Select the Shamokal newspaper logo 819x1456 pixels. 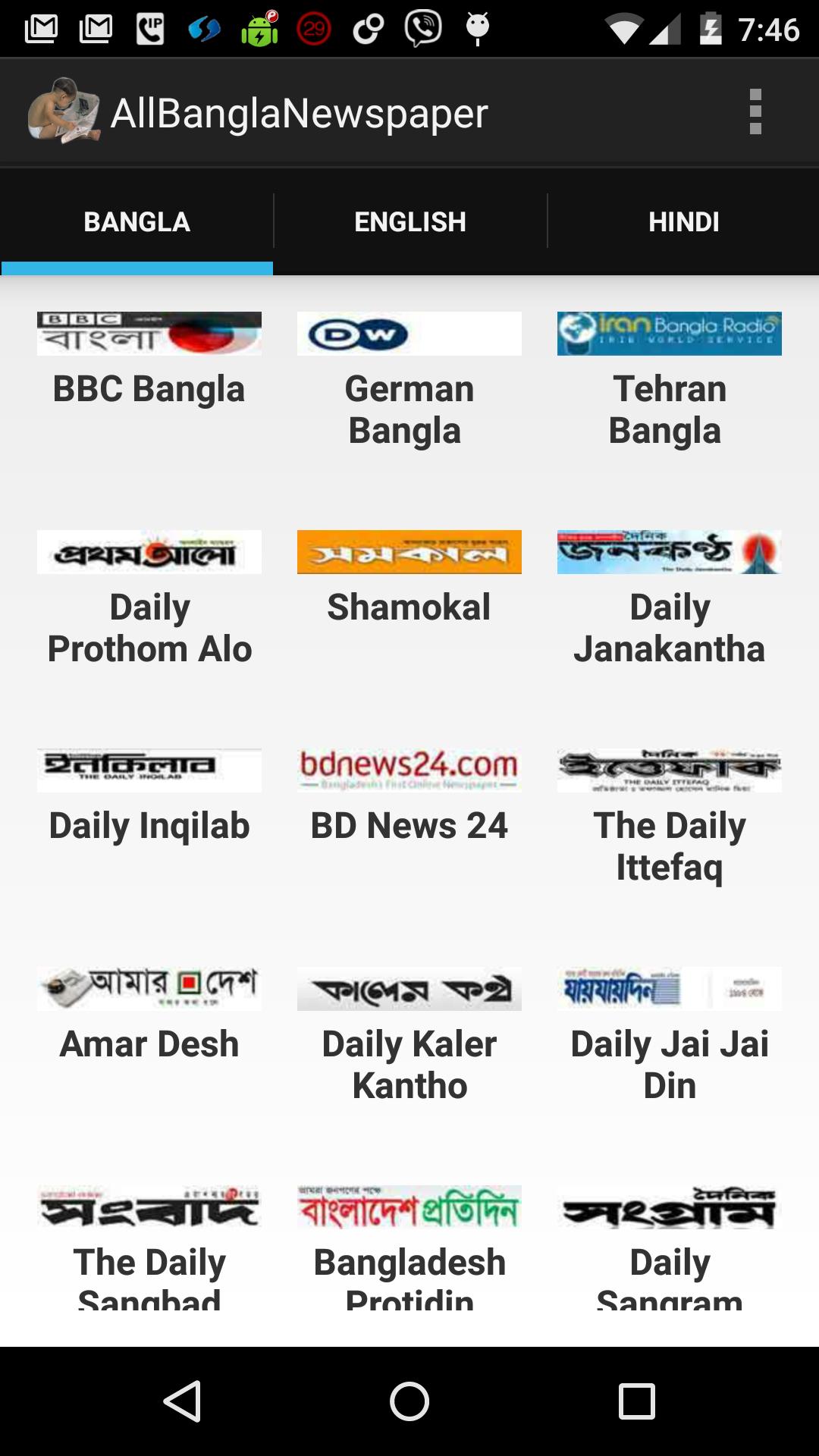pyautogui.click(x=409, y=552)
